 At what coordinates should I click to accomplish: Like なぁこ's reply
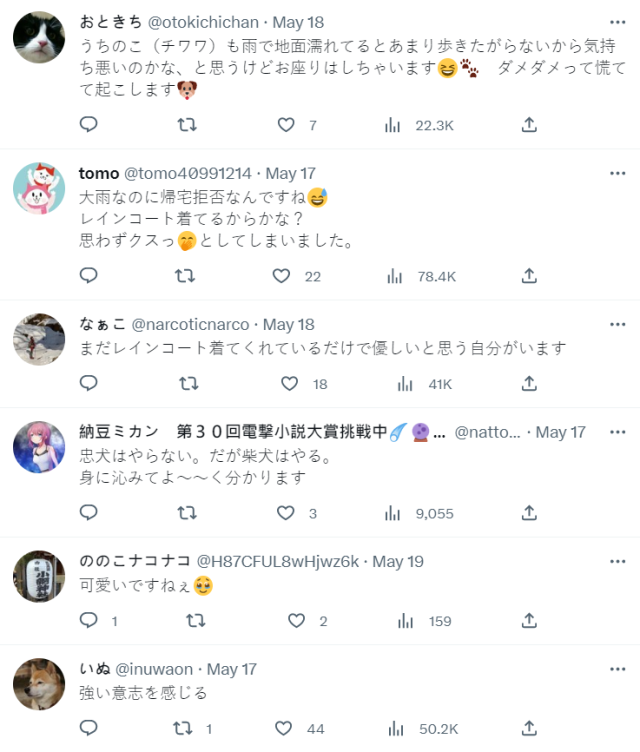click(289, 383)
